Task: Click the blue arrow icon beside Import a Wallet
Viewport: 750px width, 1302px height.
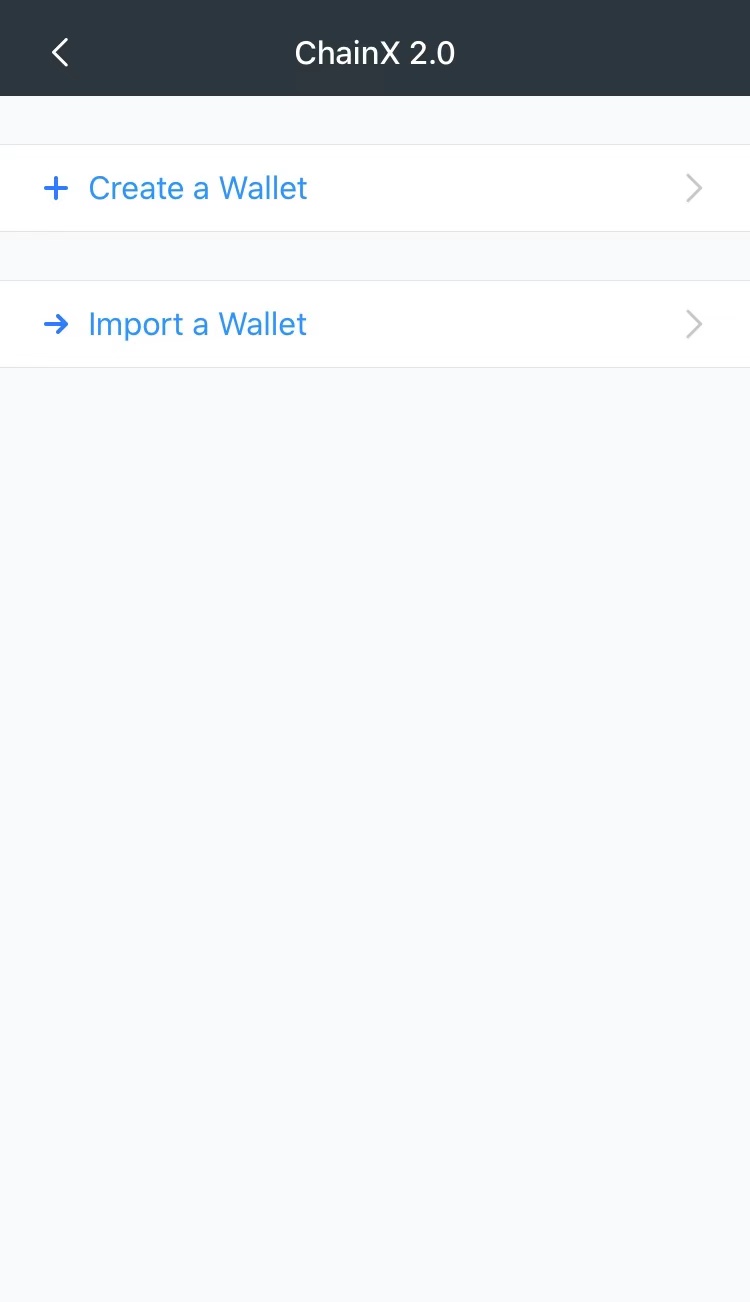Action: [x=56, y=324]
